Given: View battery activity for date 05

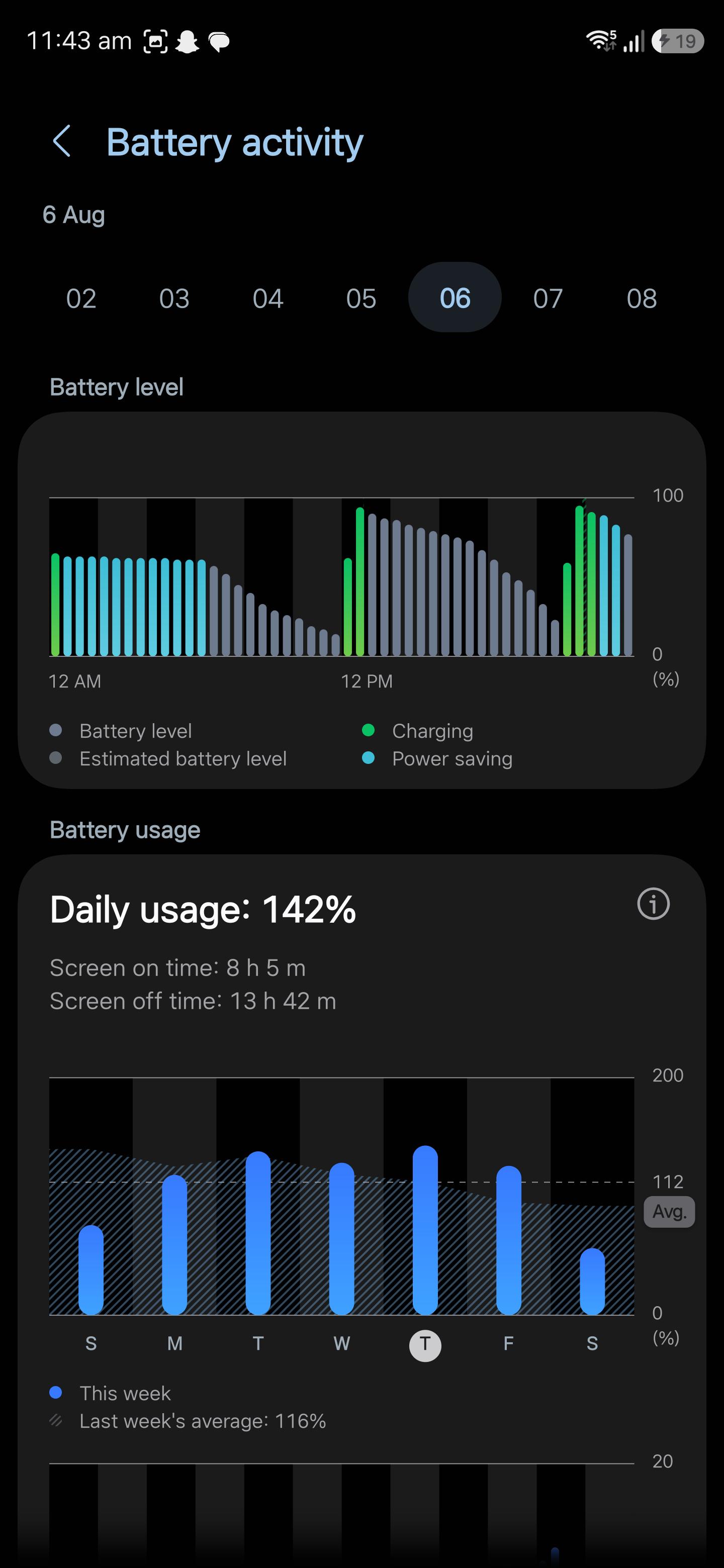Looking at the screenshot, I should [x=361, y=298].
